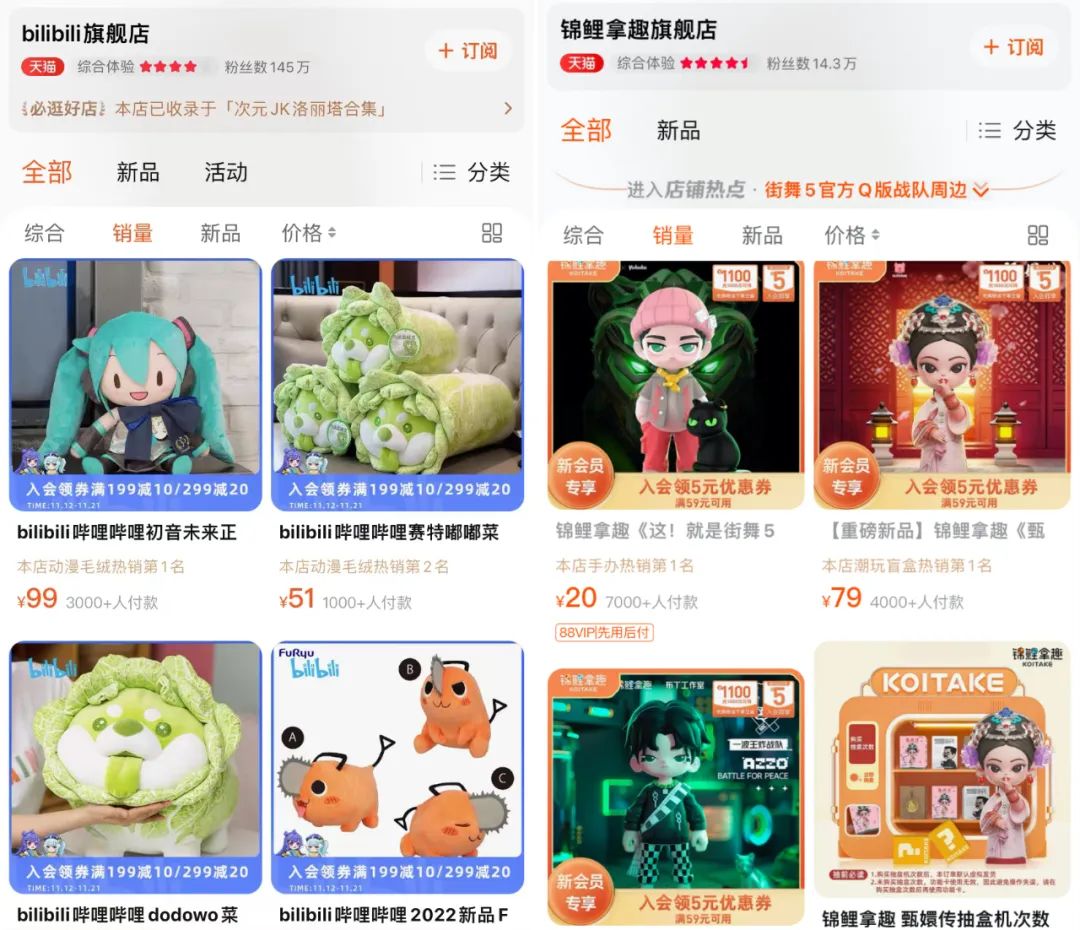Open 分类 categories in bilibili store

tap(472, 172)
